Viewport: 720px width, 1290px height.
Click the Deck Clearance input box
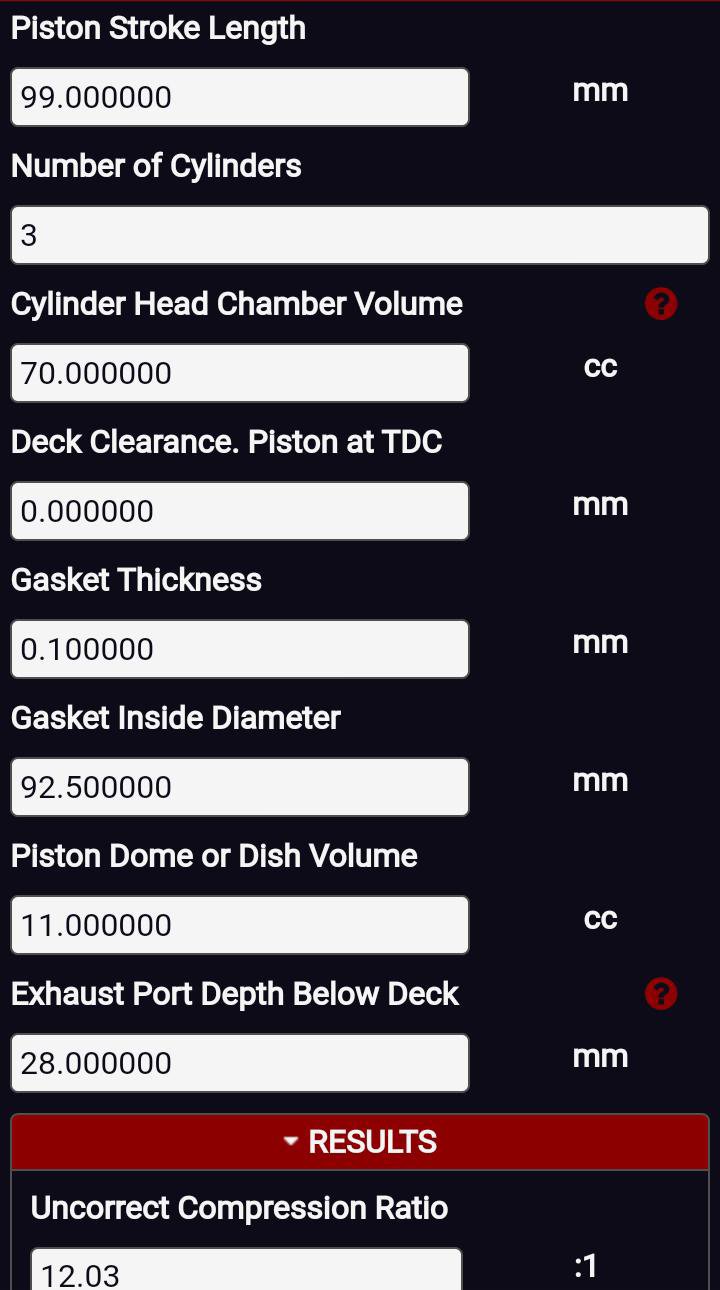pyautogui.click(x=240, y=510)
